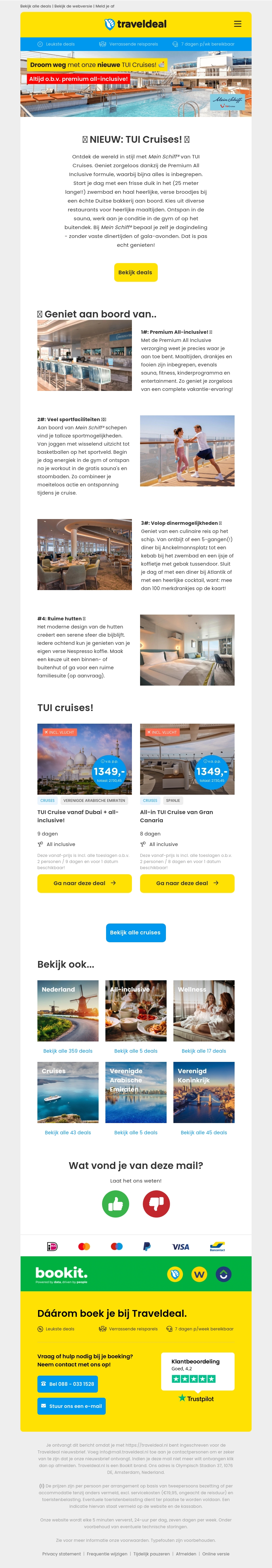Give the mail a thumbs down
Screen dimensions: 272x1568
[x=156, y=1203]
